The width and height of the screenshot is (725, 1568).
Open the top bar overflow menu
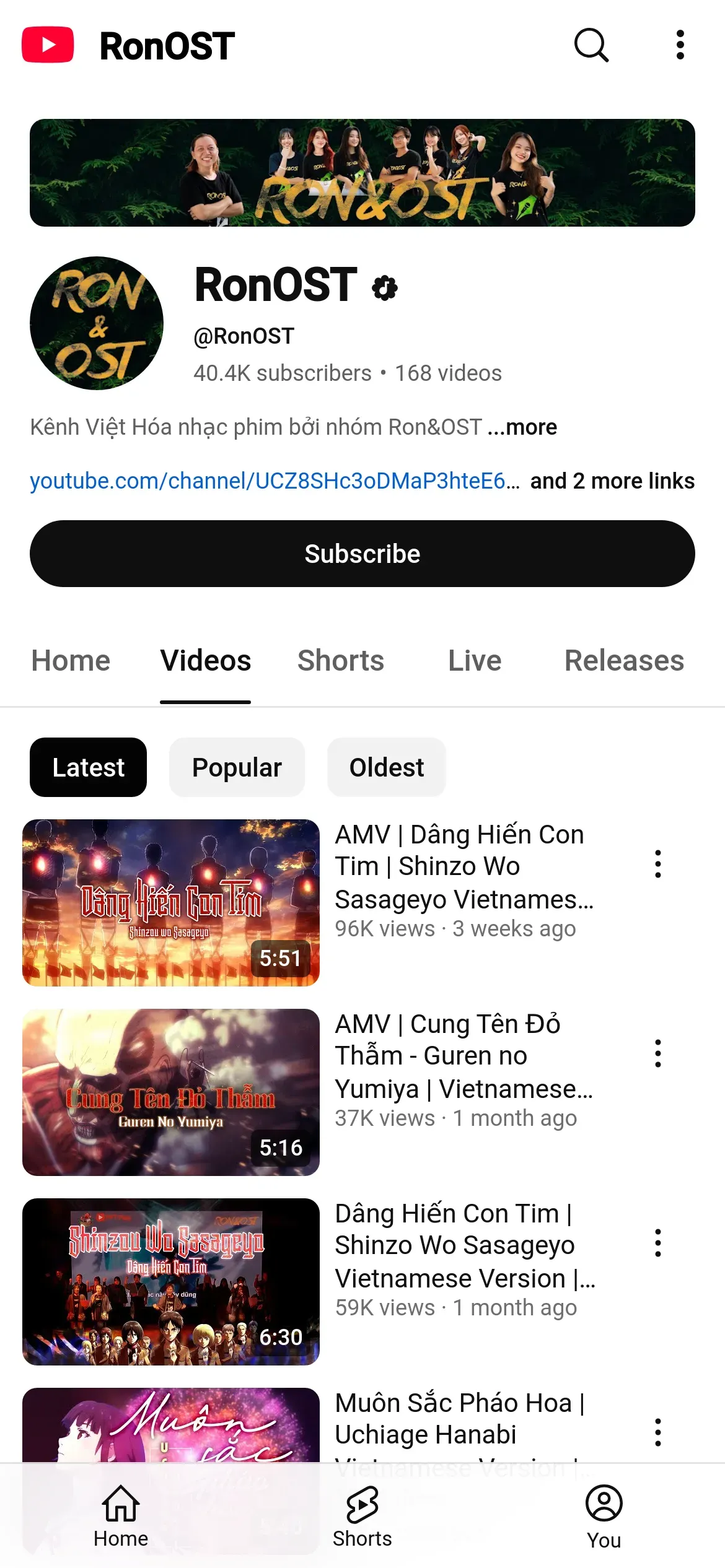click(680, 45)
